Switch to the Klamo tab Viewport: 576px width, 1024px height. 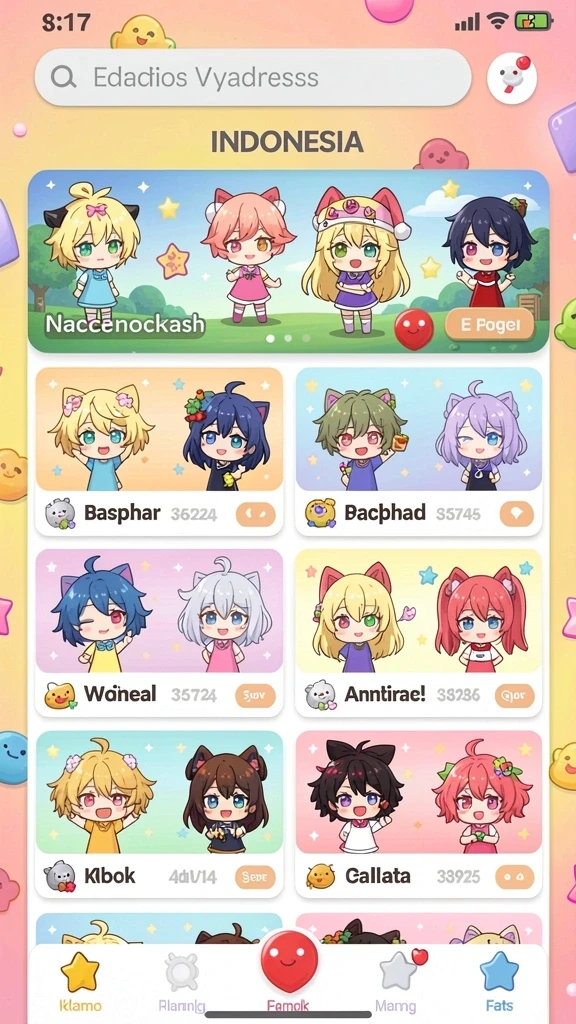tap(80, 980)
